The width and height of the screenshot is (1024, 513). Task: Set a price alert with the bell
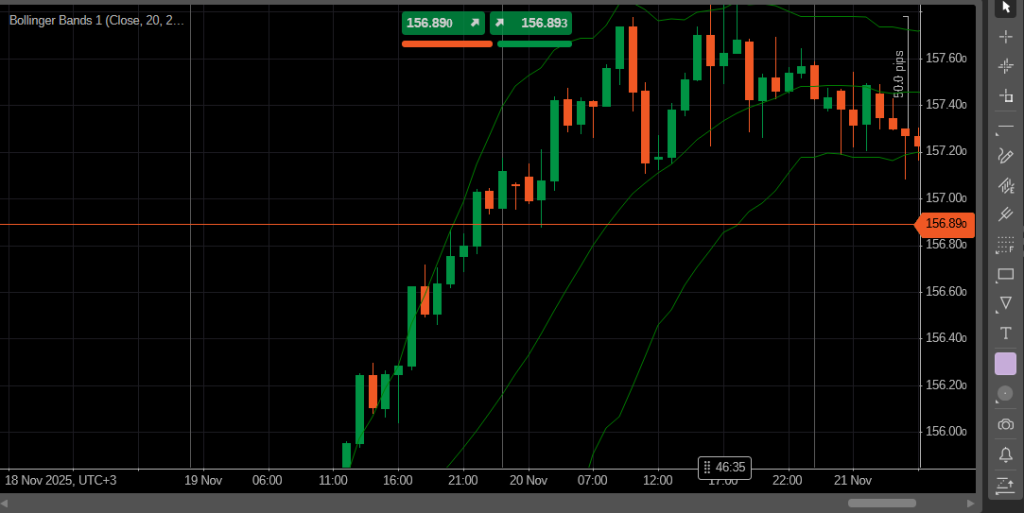tap(1006, 455)
